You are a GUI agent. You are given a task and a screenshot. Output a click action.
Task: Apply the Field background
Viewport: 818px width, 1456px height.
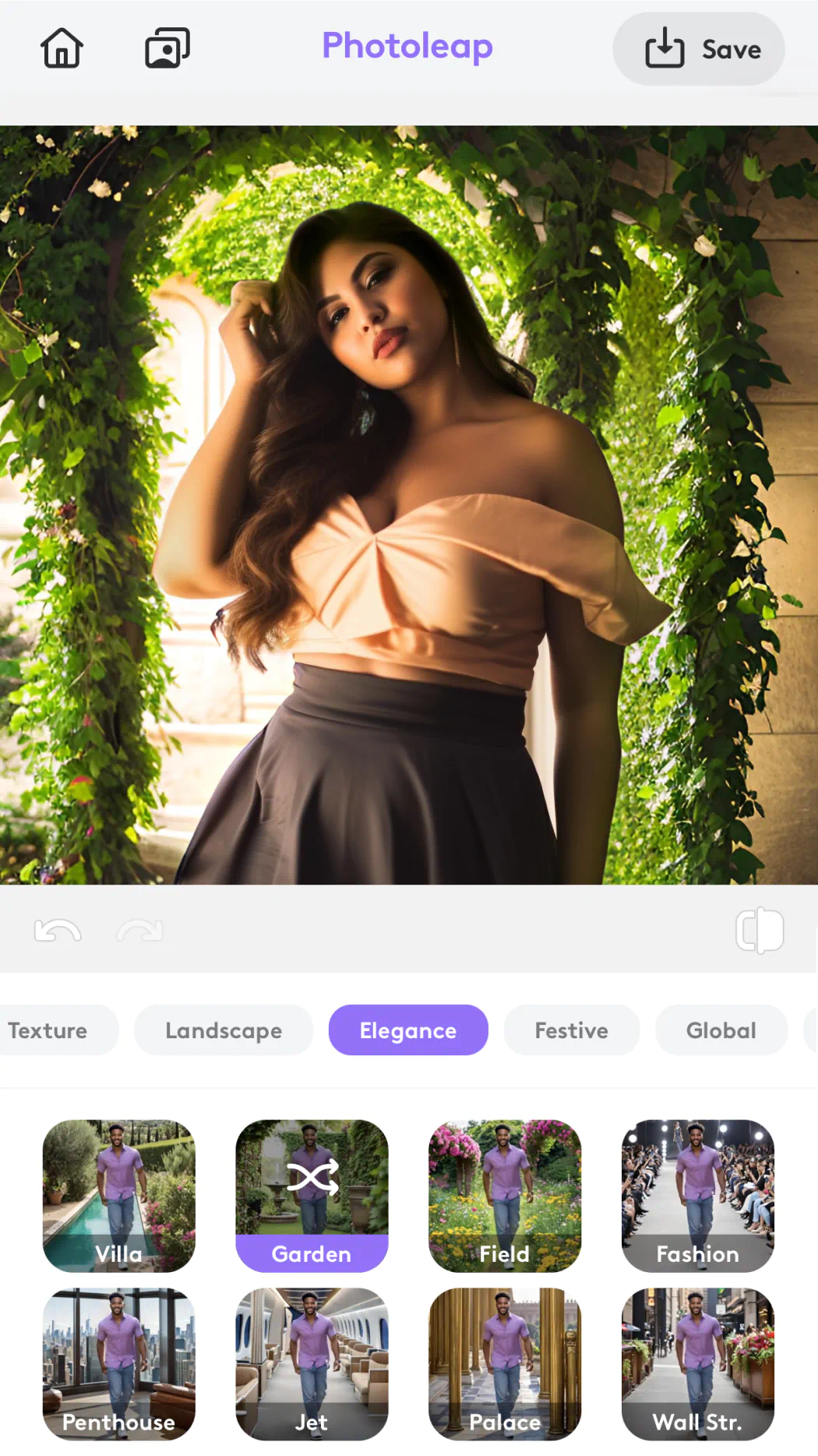pos(505,1196)
